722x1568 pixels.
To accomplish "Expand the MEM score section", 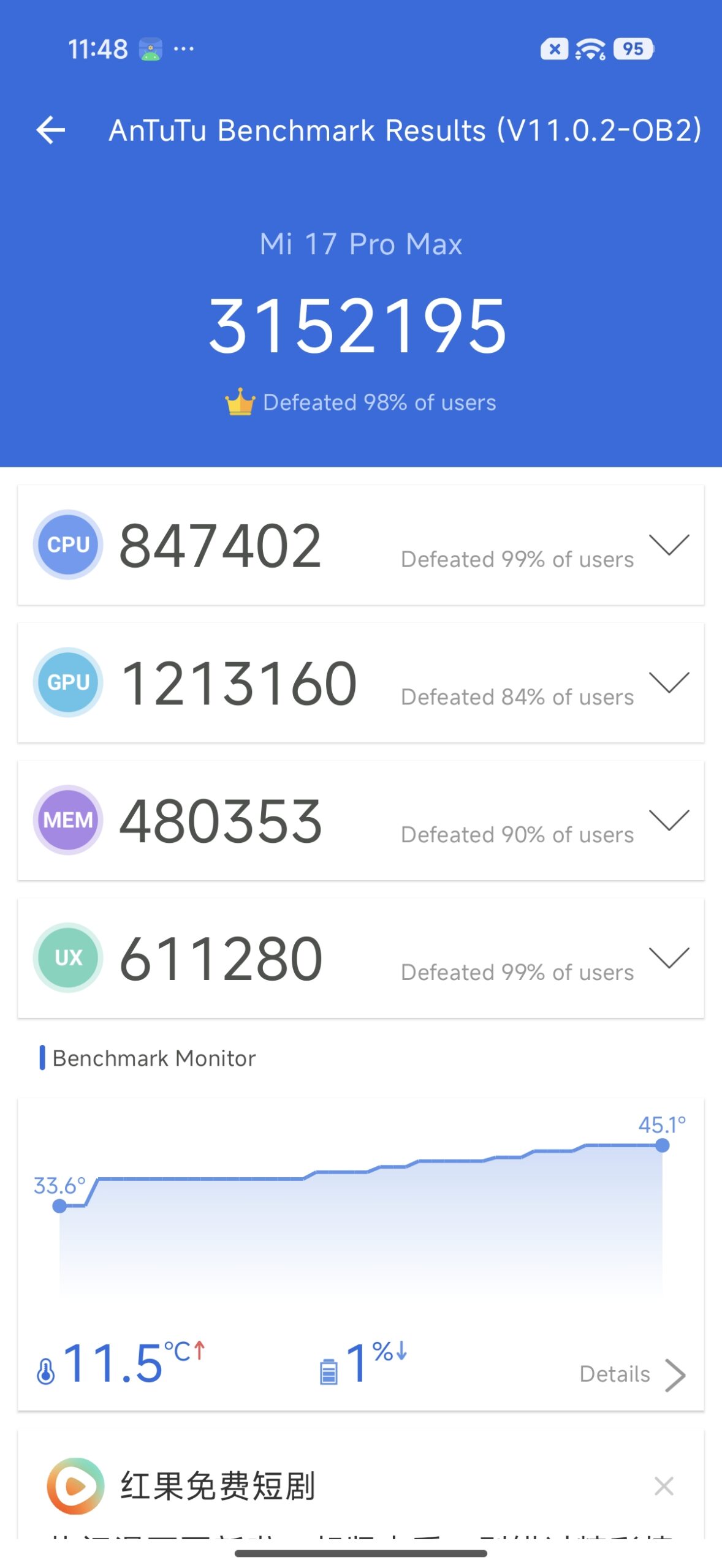I will (669, 820).
